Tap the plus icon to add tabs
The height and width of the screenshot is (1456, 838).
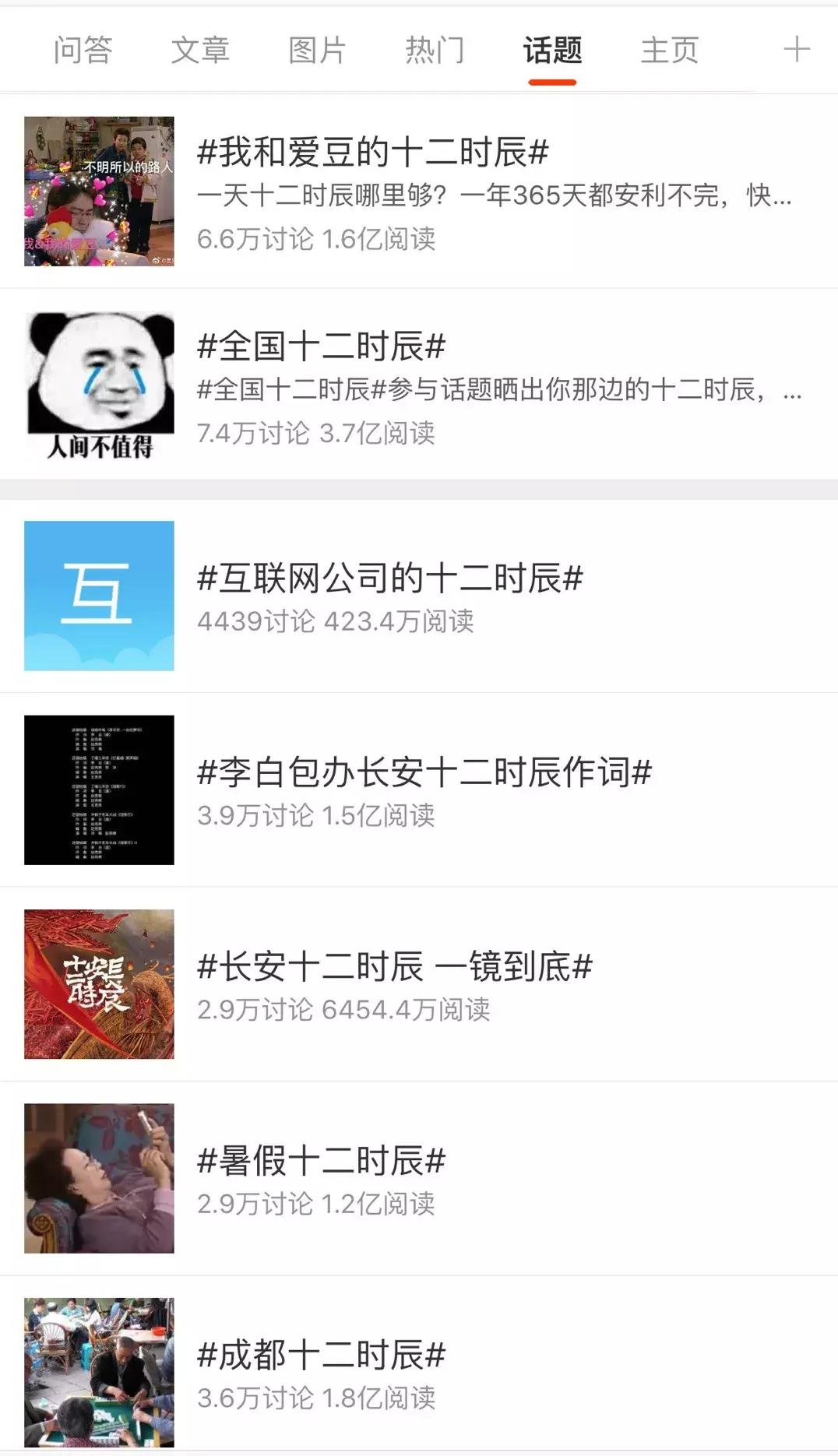click(796, 50)
